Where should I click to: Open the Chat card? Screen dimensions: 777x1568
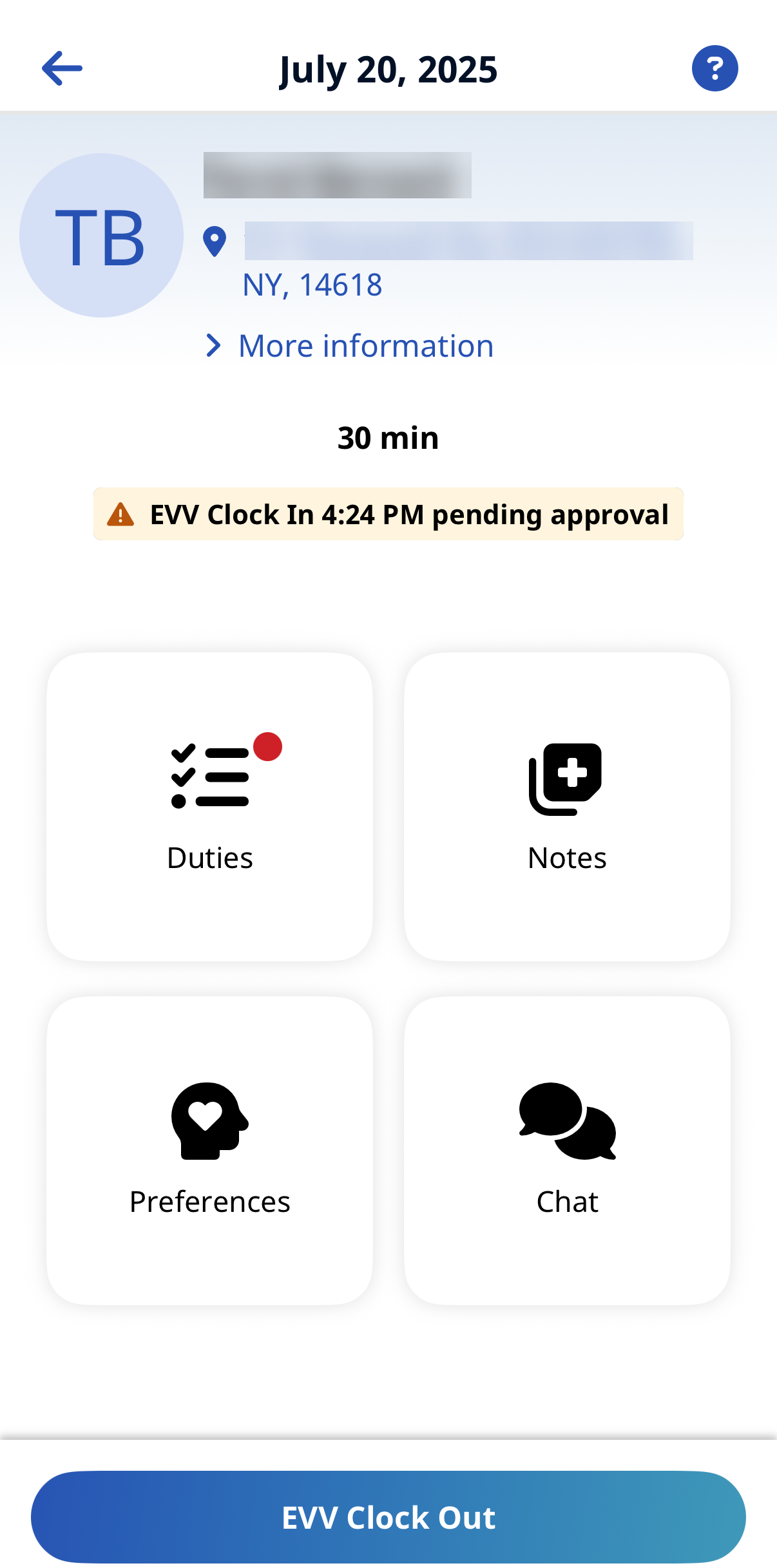567,1151
